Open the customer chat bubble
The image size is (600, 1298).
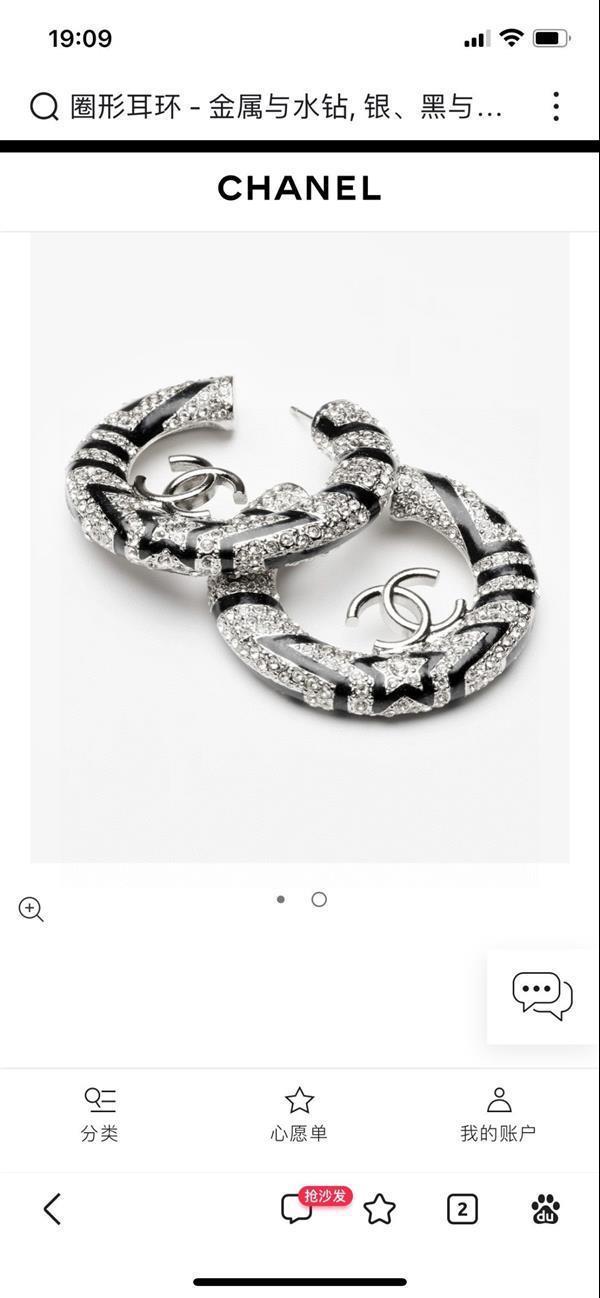point(542,996)
